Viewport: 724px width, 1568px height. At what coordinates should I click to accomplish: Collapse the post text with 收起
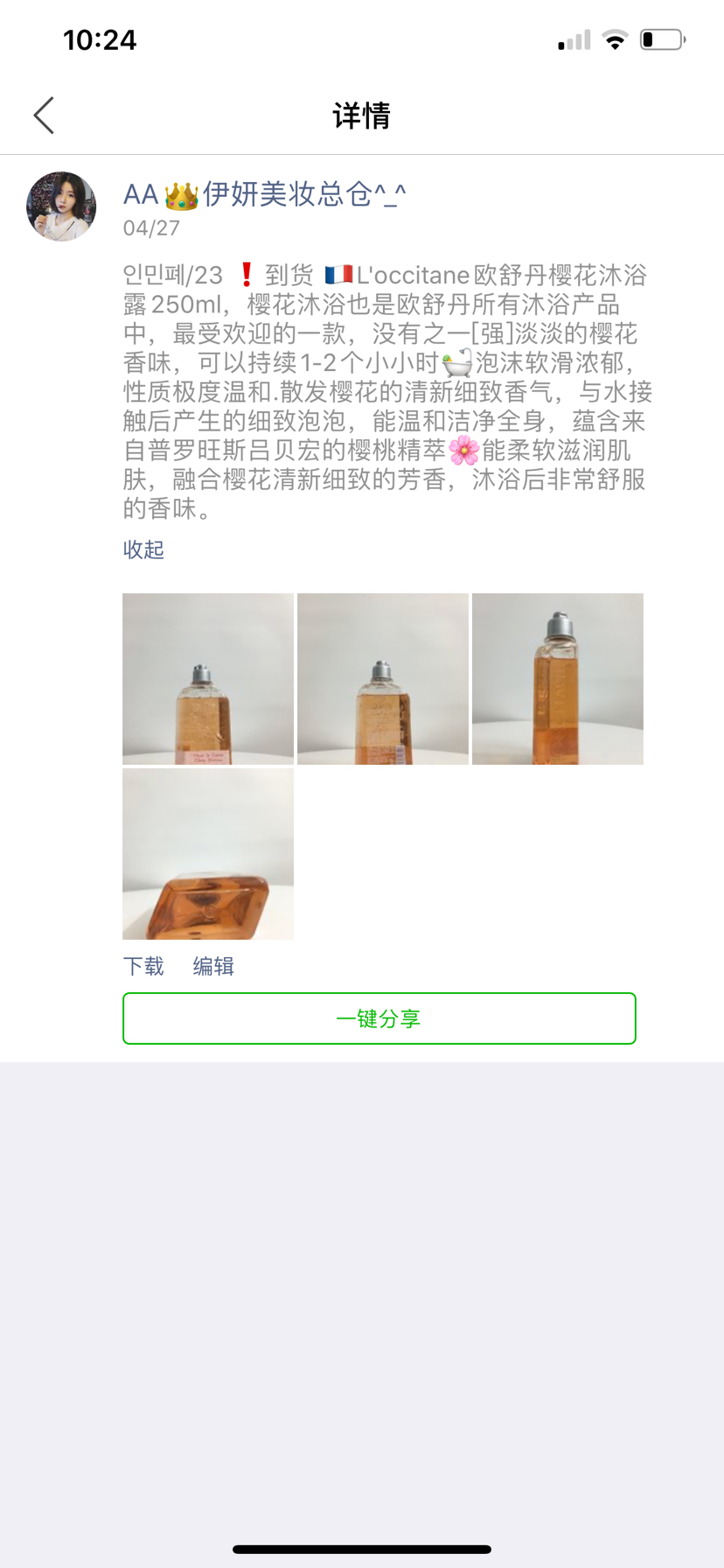(143, 549)
